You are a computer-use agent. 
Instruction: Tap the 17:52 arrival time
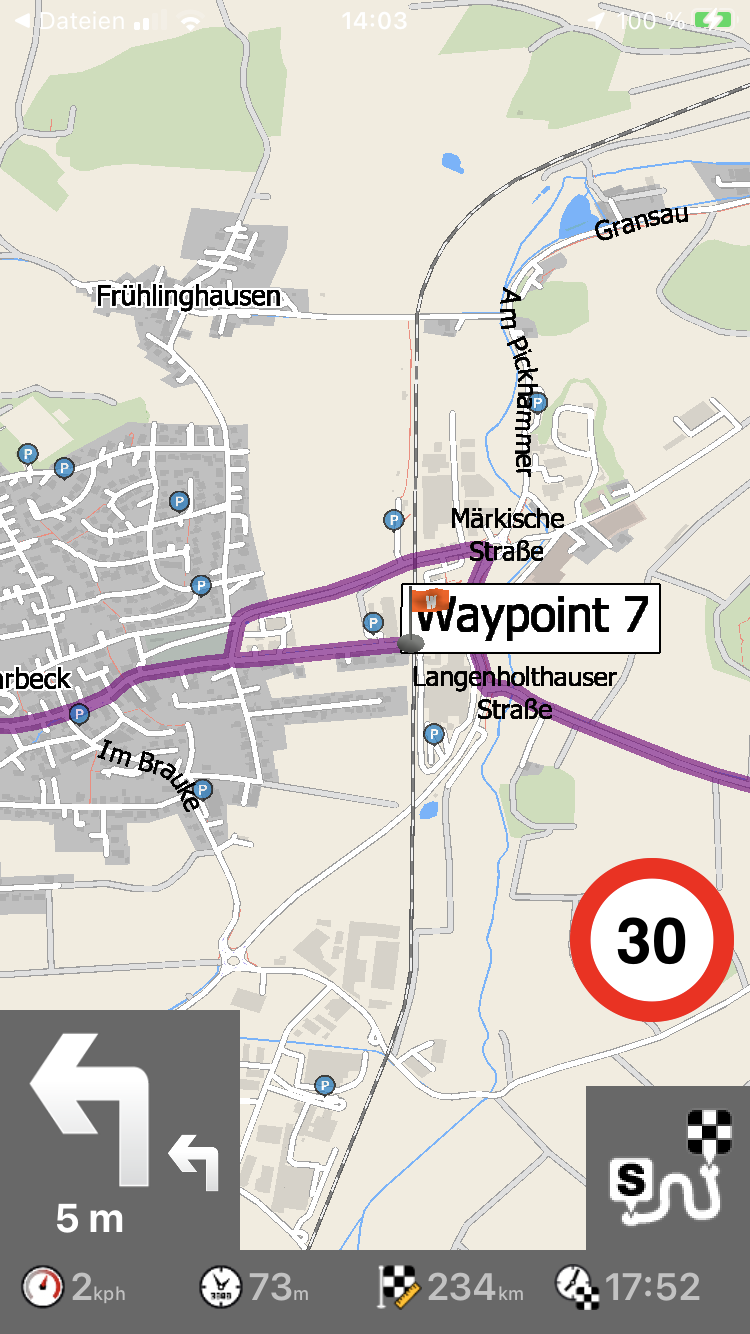pos(628,1287)
